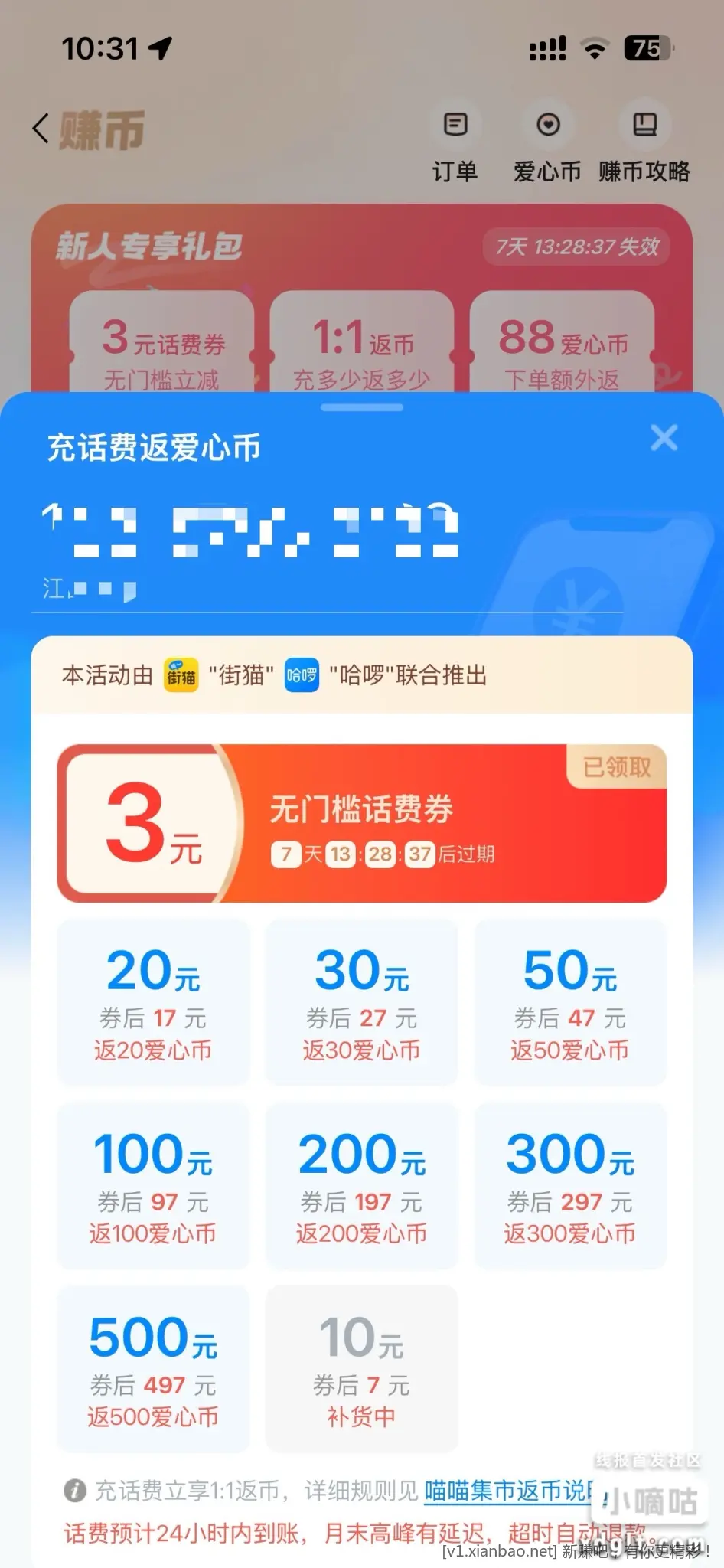This screenshot has height=1568, width=724.
Task: Choose the 100元 recharge amount
Action: coord(153,1186)
